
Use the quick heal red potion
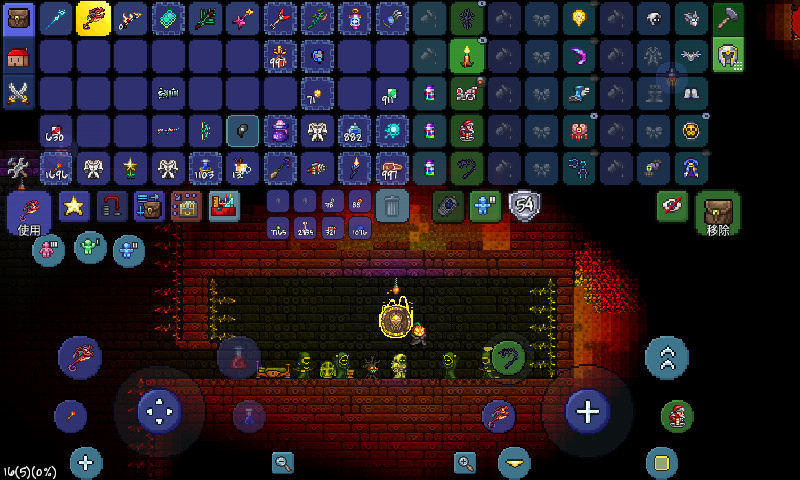[x=238, y=357]
